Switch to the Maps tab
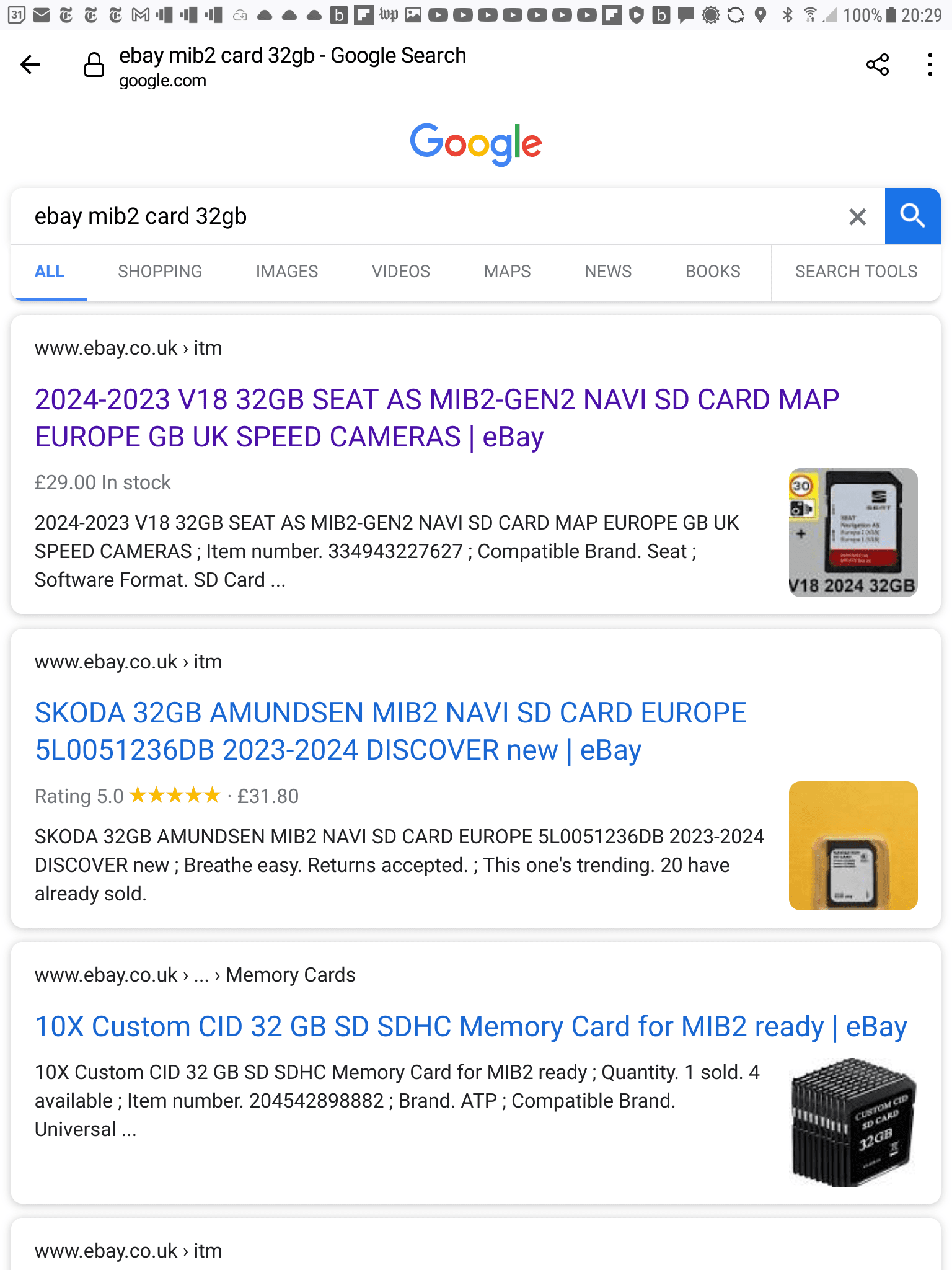 pos(508,272)
